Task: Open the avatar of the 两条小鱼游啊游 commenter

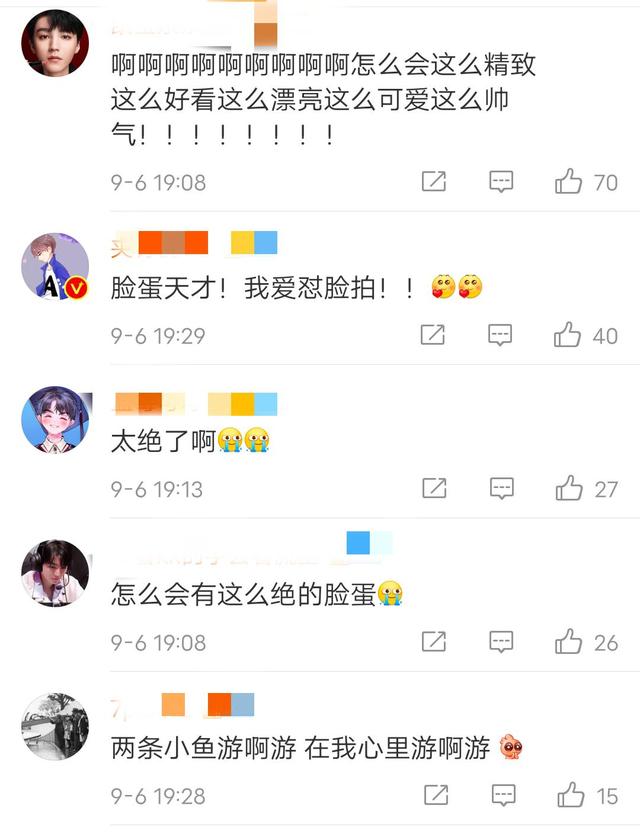Action: (55, 726)
